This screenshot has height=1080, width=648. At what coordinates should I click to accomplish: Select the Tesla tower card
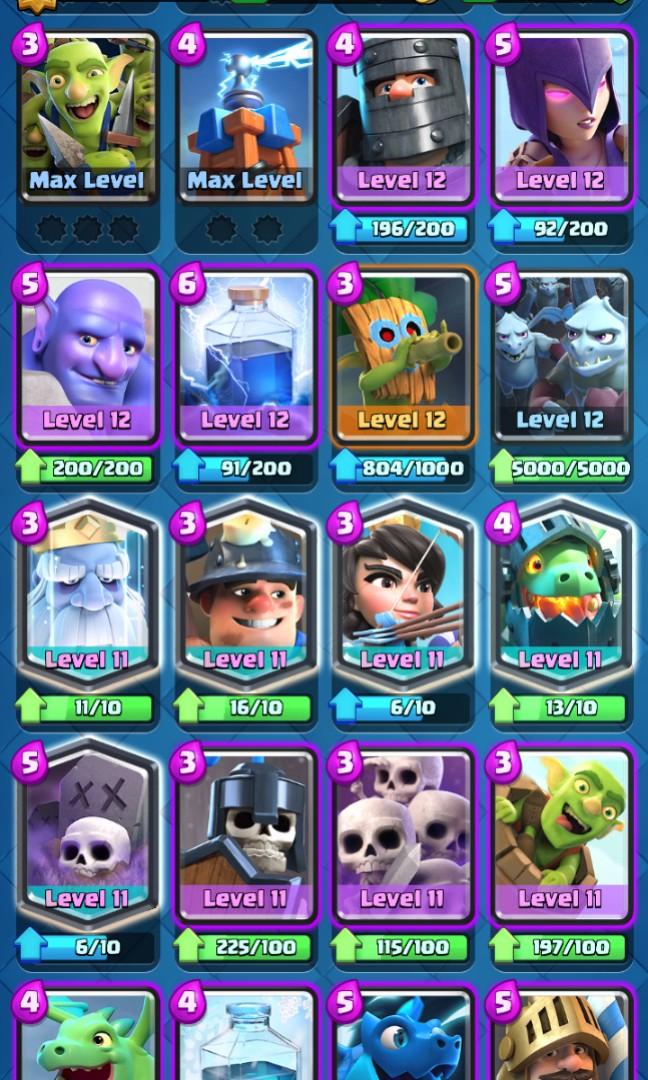(246, 115)
